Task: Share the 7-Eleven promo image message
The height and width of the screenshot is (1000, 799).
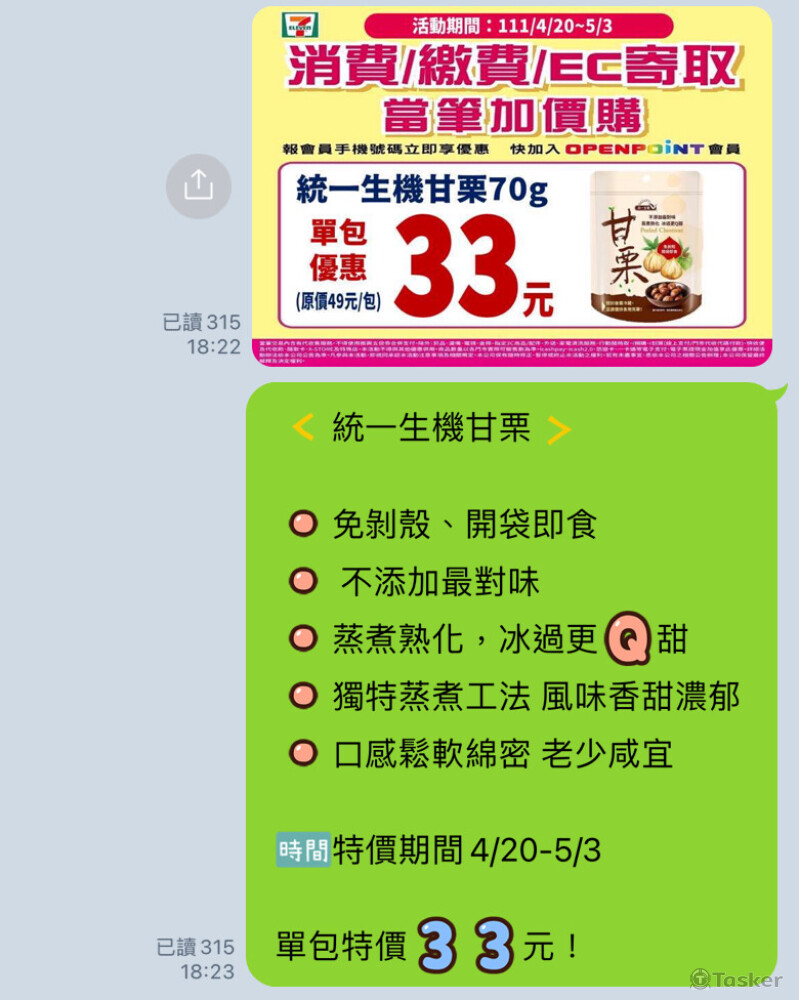Action: coord(198,186)
